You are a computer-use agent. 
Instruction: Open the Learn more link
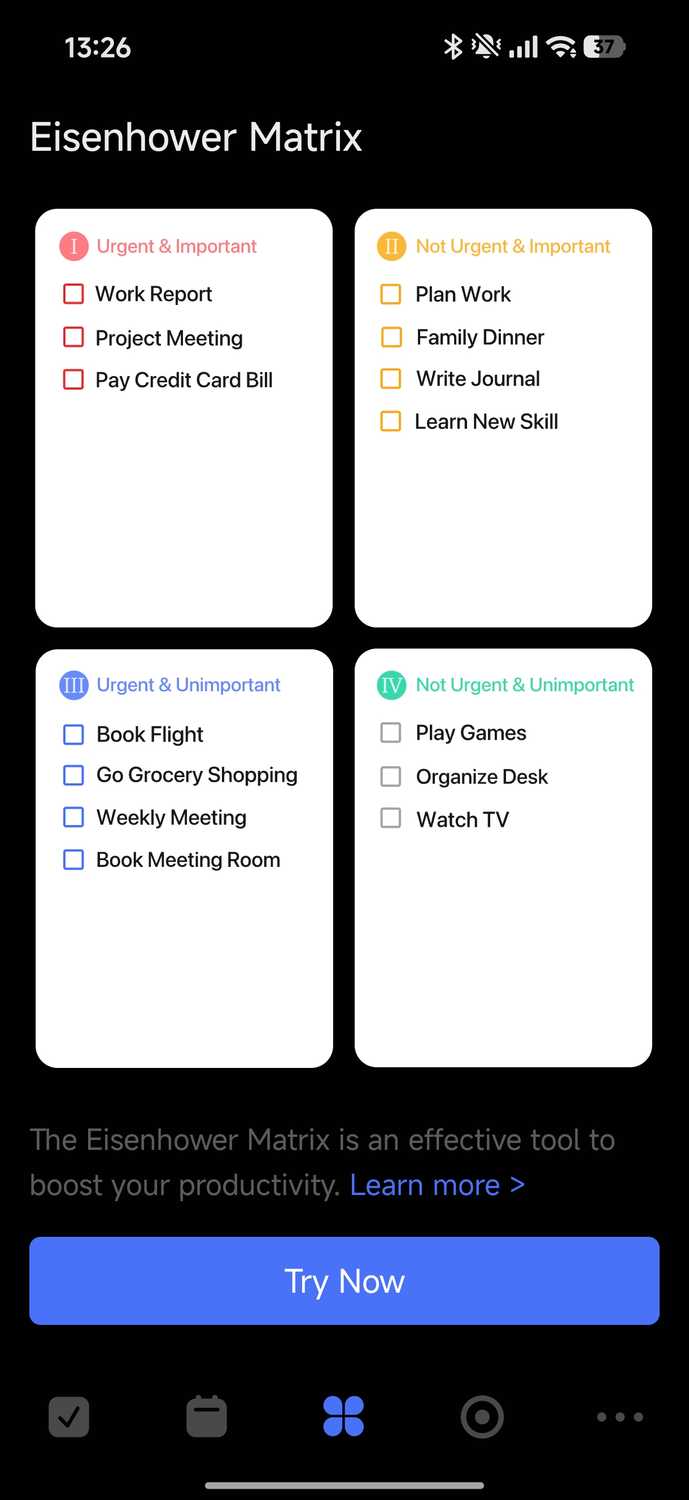coord(437,1186)
